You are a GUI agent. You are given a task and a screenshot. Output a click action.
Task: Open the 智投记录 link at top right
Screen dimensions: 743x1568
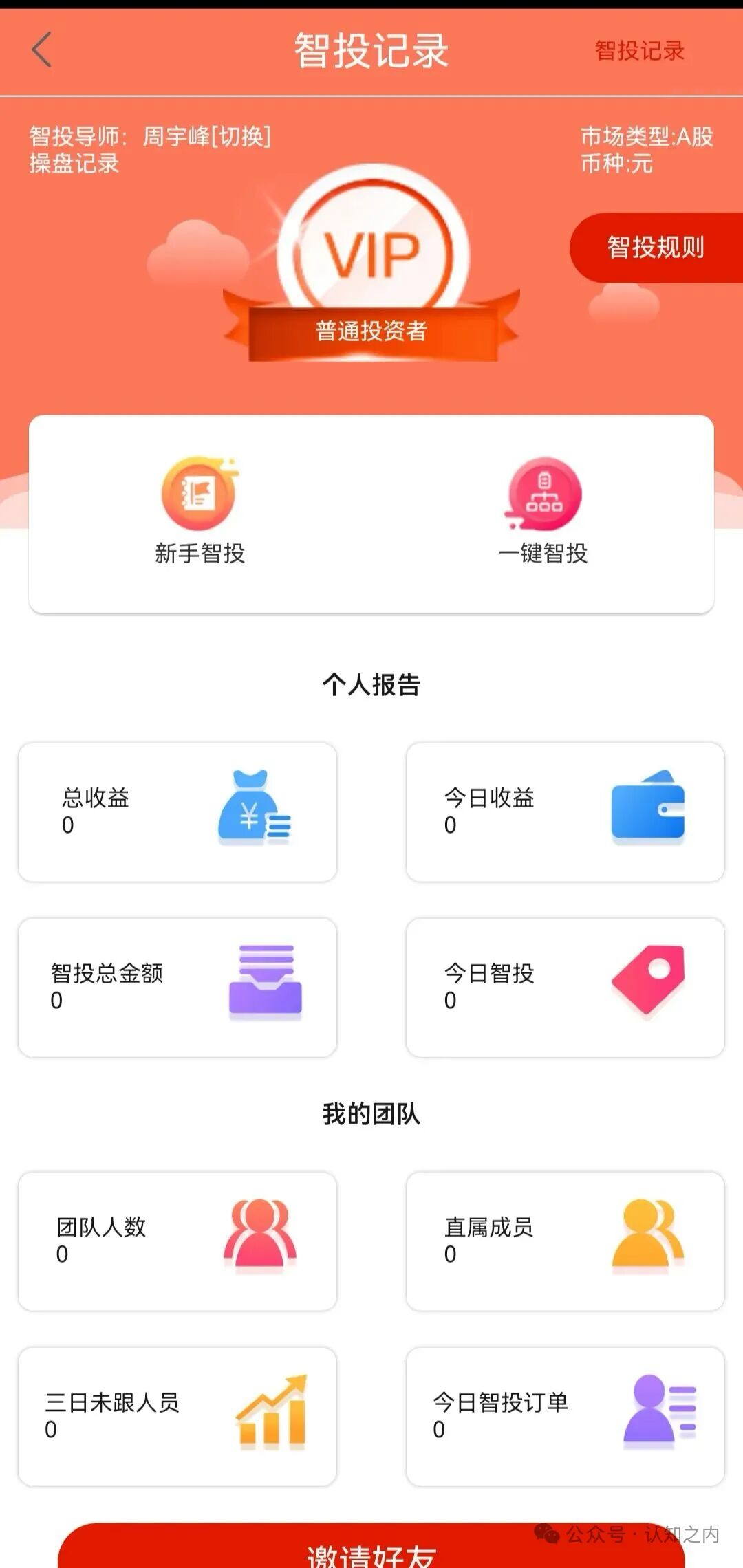(x=640, y=50)
